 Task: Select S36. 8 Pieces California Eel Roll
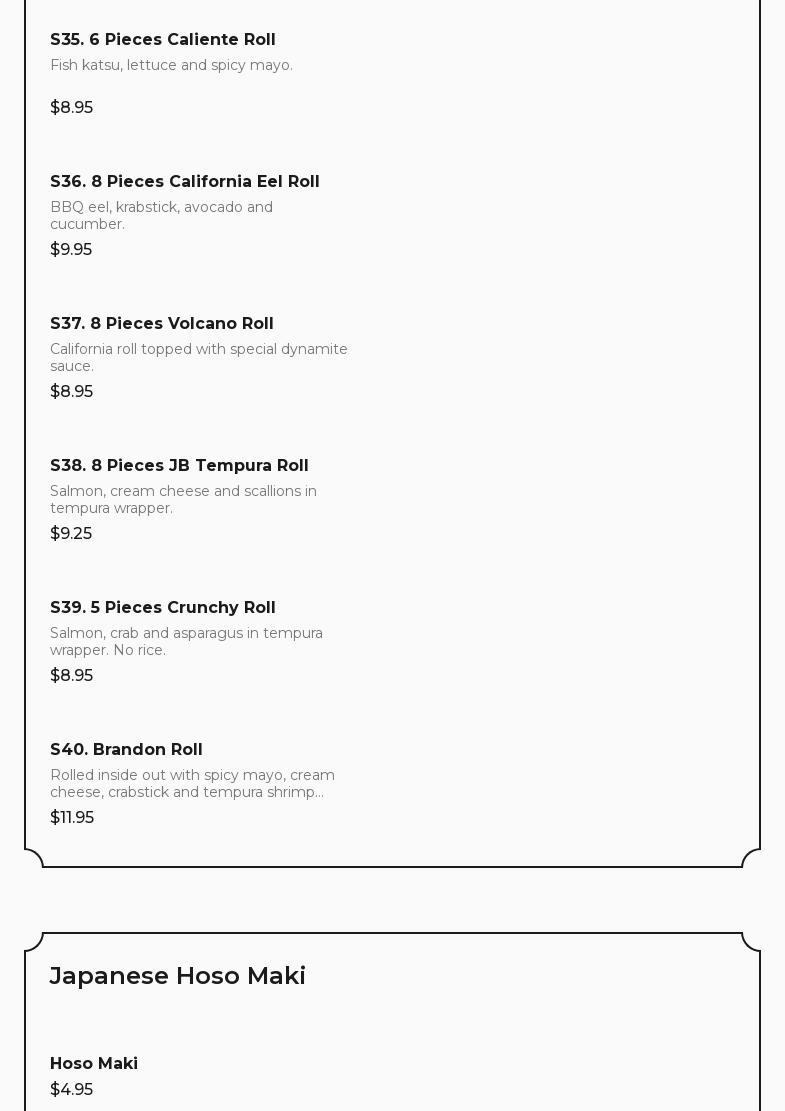tap(184, 182)
